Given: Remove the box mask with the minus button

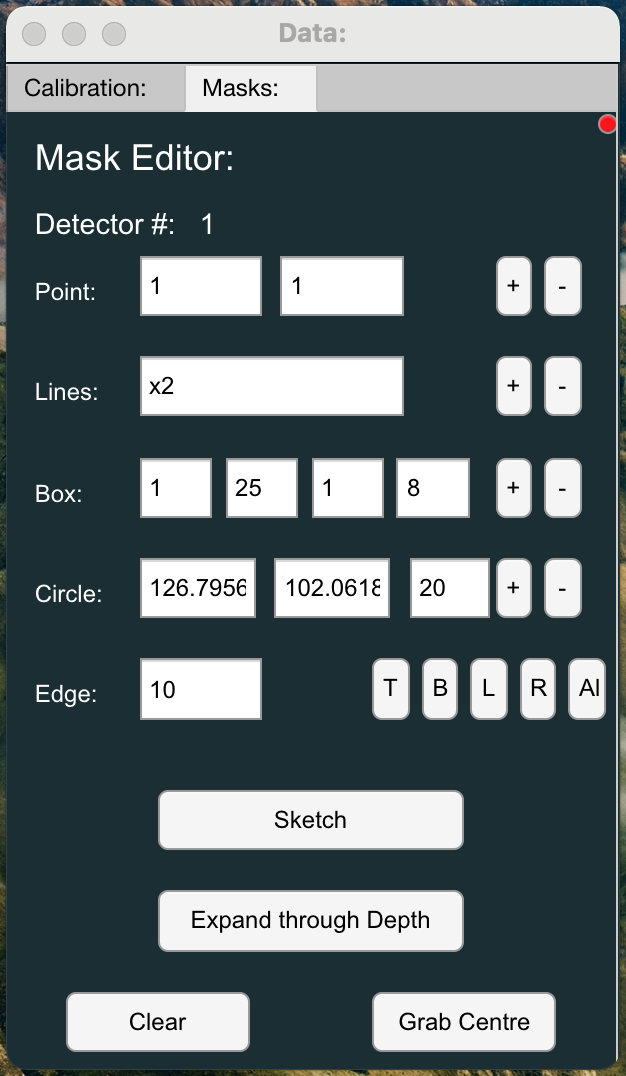Looking at the screenshot, I should tap(562, 488).
